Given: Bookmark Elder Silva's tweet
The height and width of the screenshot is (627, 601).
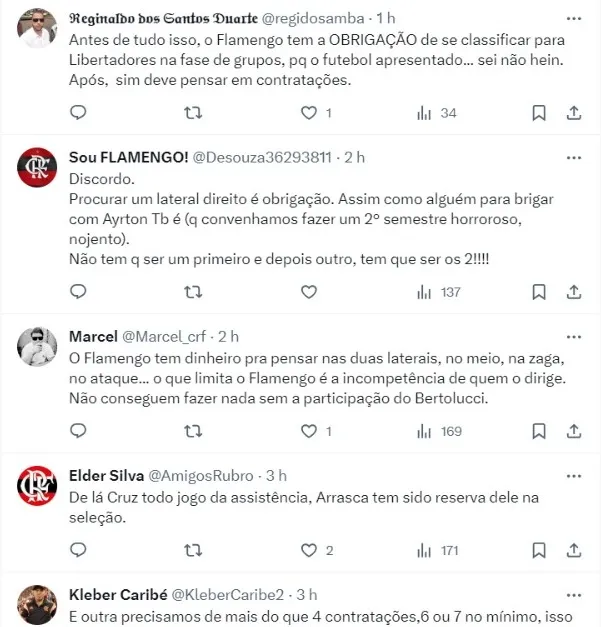Looking at the screenshot, I should [x=539, y=550].
